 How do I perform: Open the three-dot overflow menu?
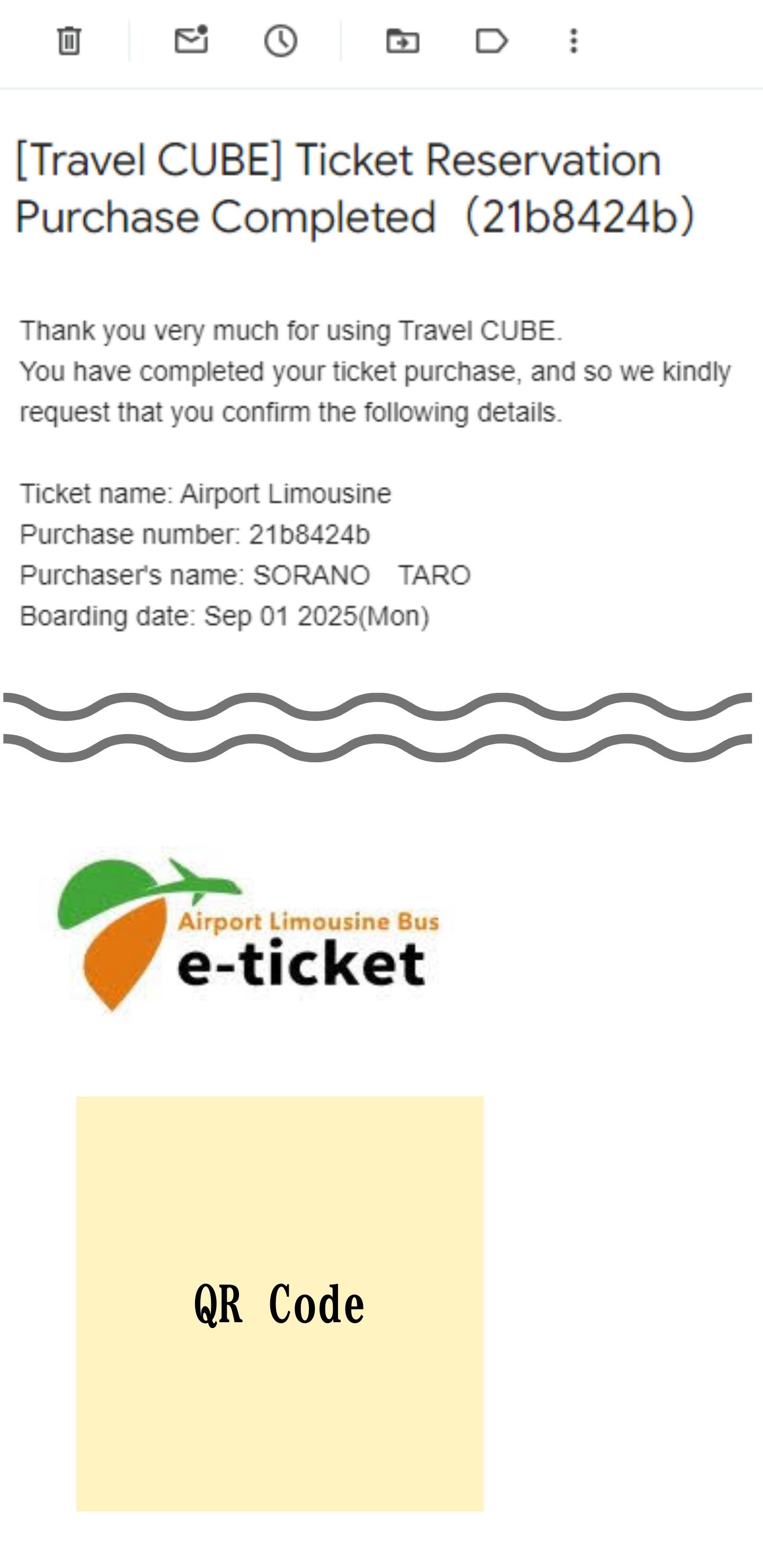[573, 41]
